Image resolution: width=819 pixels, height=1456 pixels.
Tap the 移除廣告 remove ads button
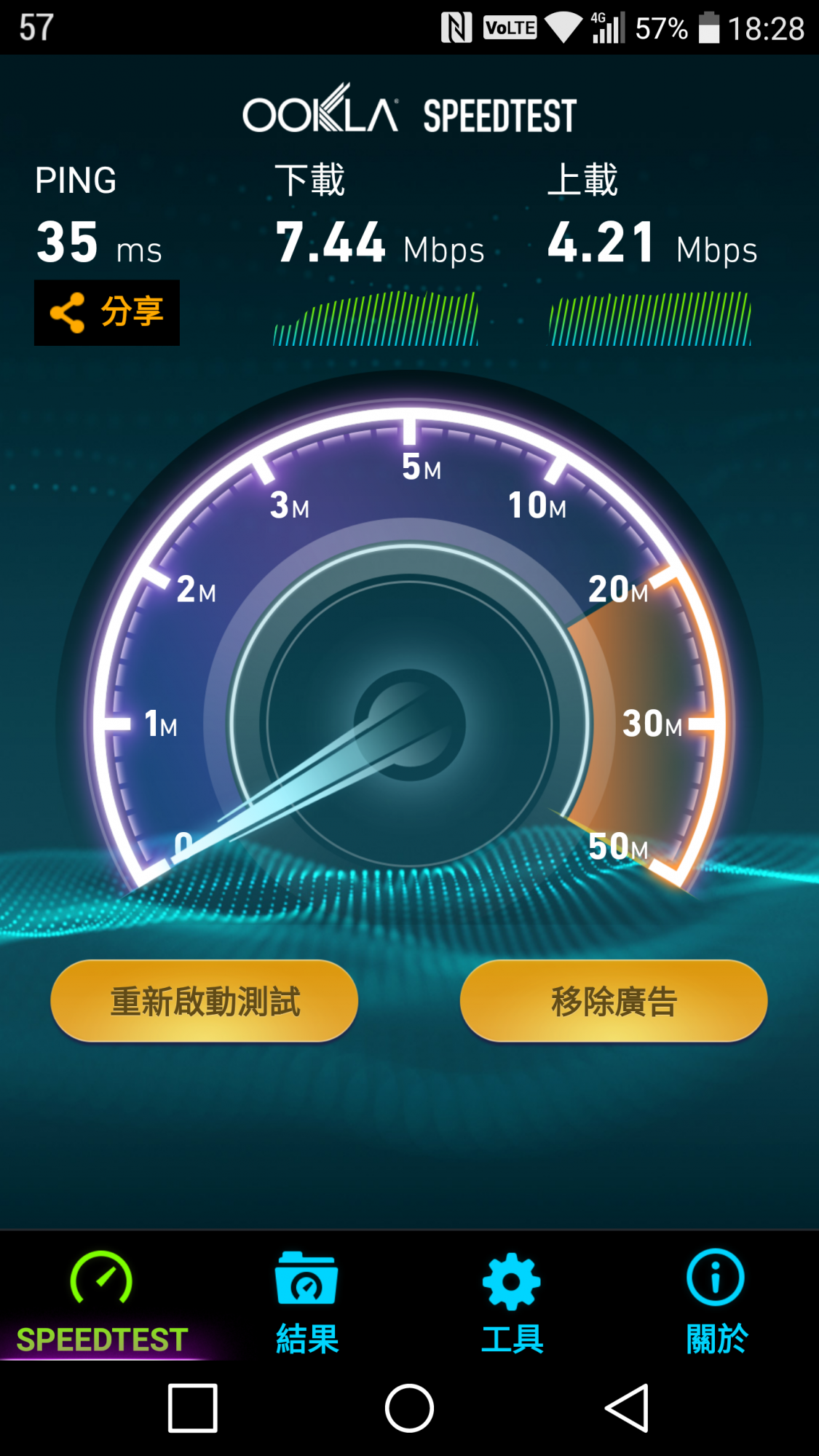coord(614,1001)
